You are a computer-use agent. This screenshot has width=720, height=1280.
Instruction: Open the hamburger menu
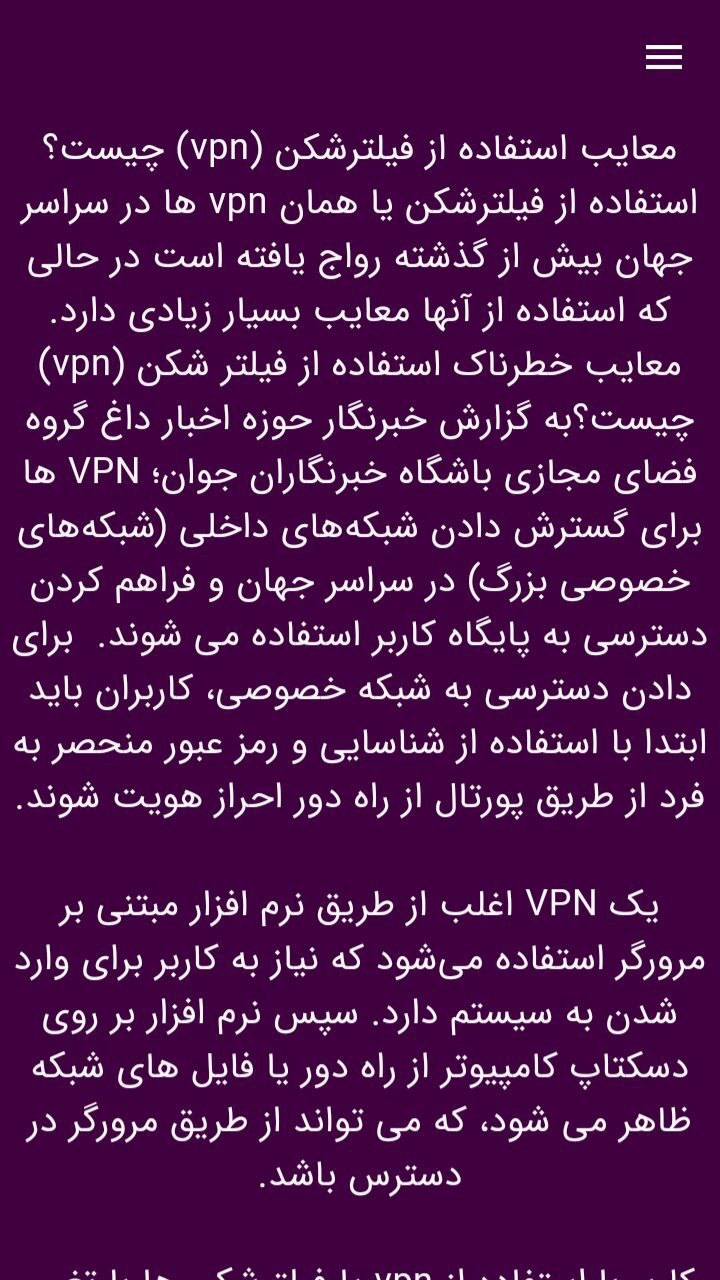(x=664, y=58)
